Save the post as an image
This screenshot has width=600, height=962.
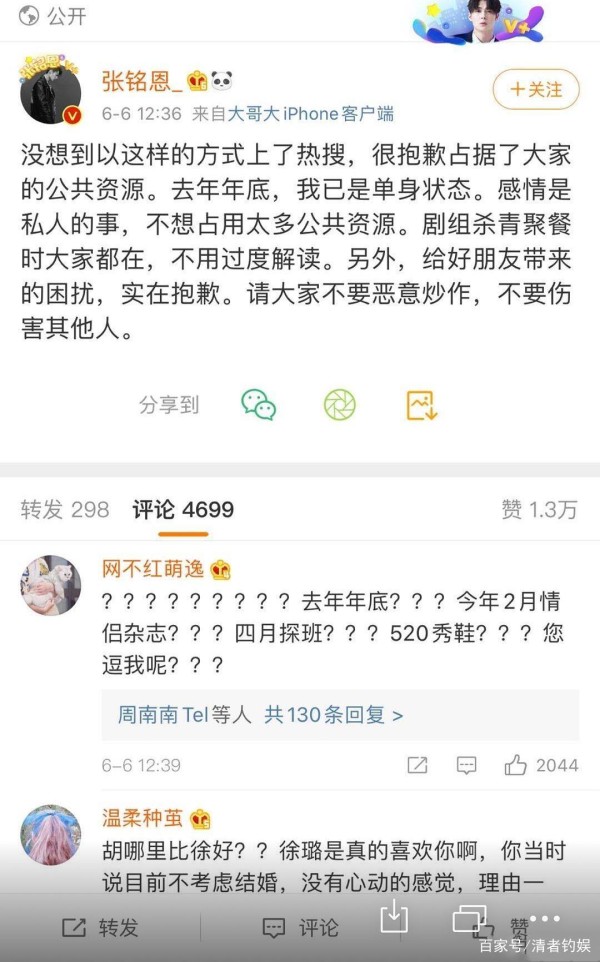click(422, 405)
